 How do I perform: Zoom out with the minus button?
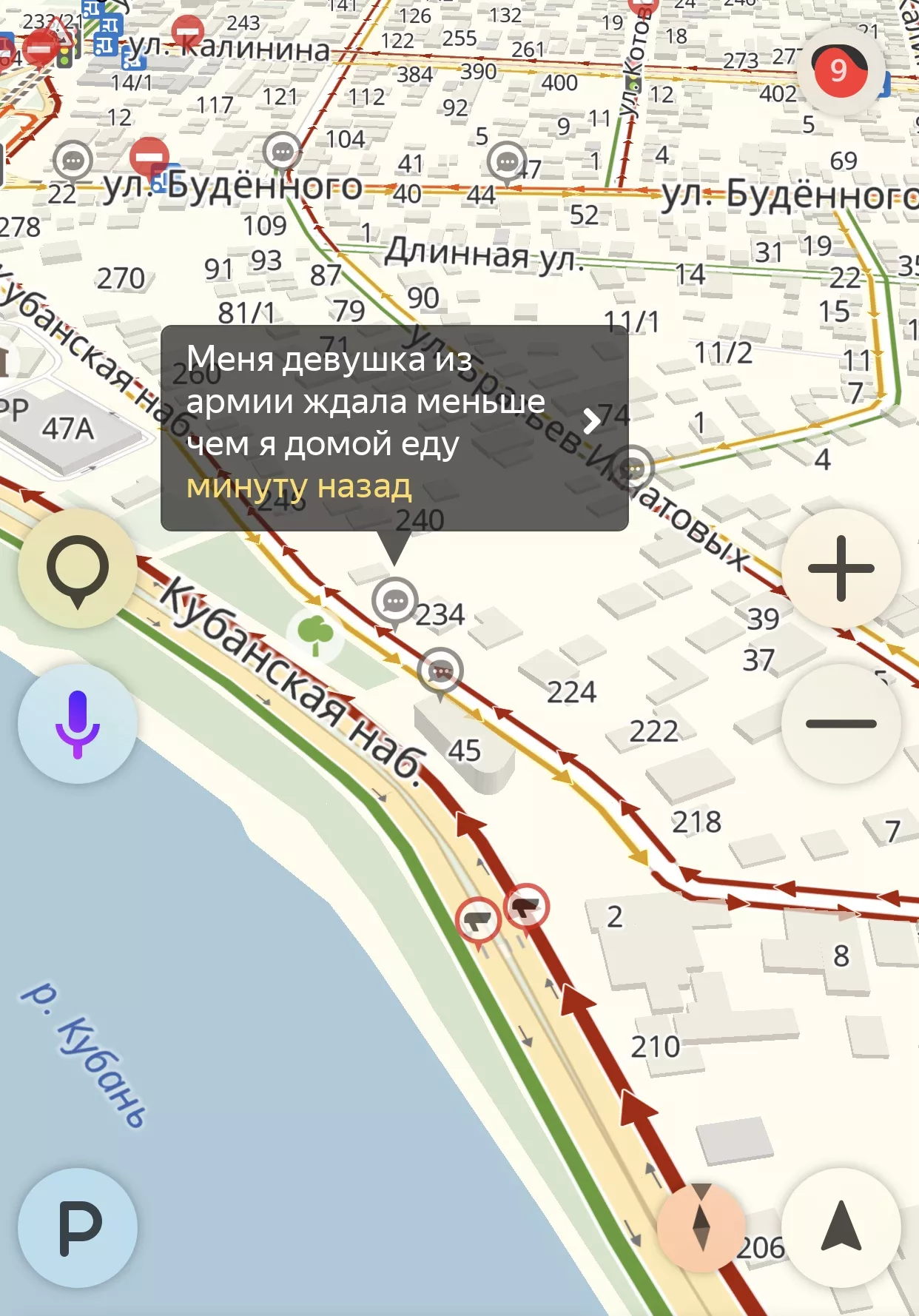[841, 723]
